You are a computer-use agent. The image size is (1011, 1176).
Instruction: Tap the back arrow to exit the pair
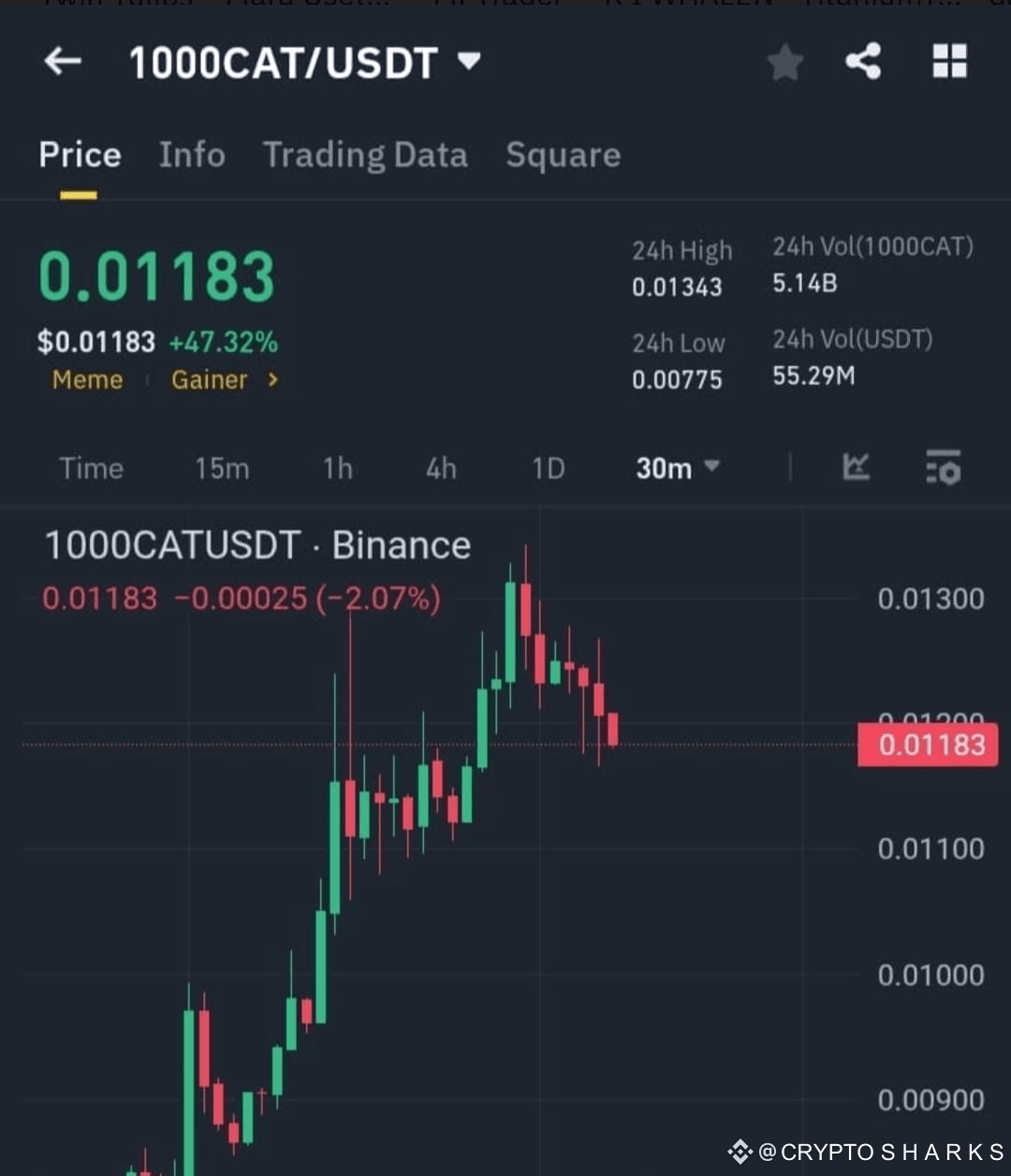click(60, 61)
